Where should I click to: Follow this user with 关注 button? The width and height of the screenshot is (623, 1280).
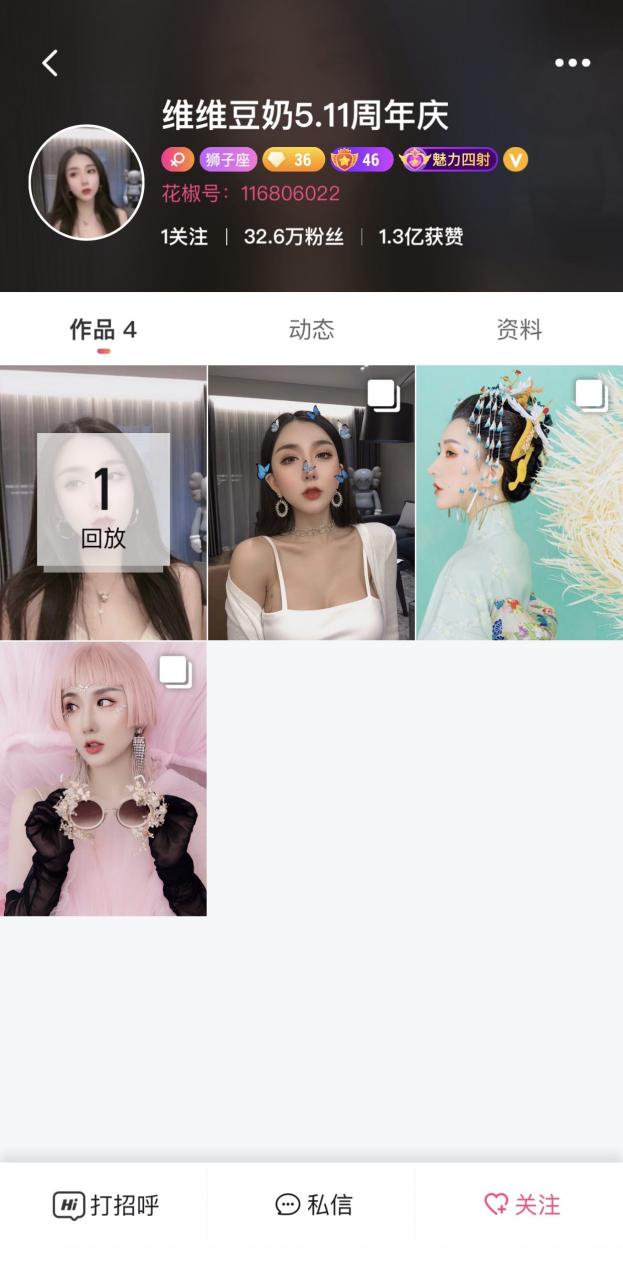(x=521, y=1205)
